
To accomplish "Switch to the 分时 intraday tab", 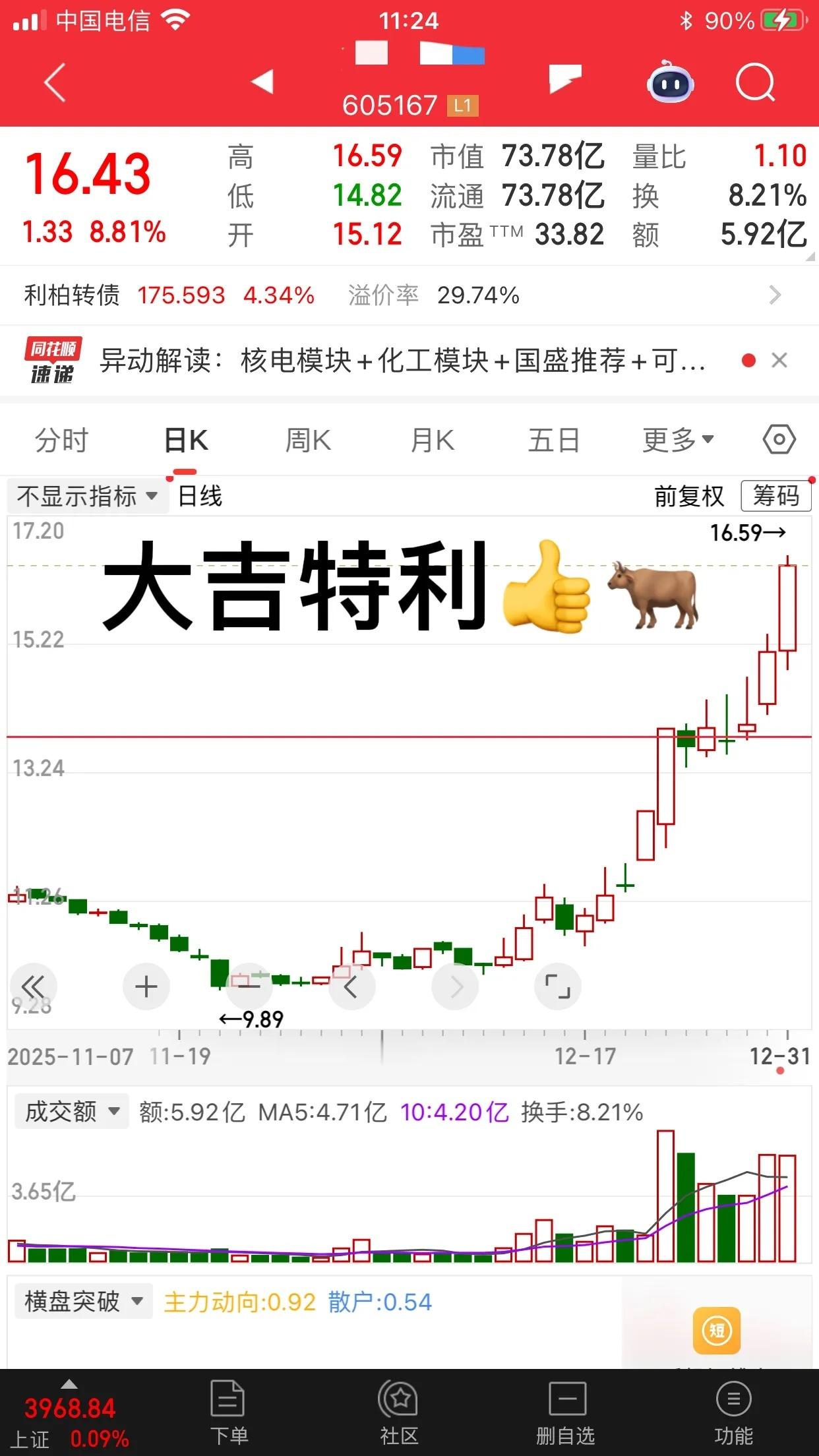I will pos(61,439).
